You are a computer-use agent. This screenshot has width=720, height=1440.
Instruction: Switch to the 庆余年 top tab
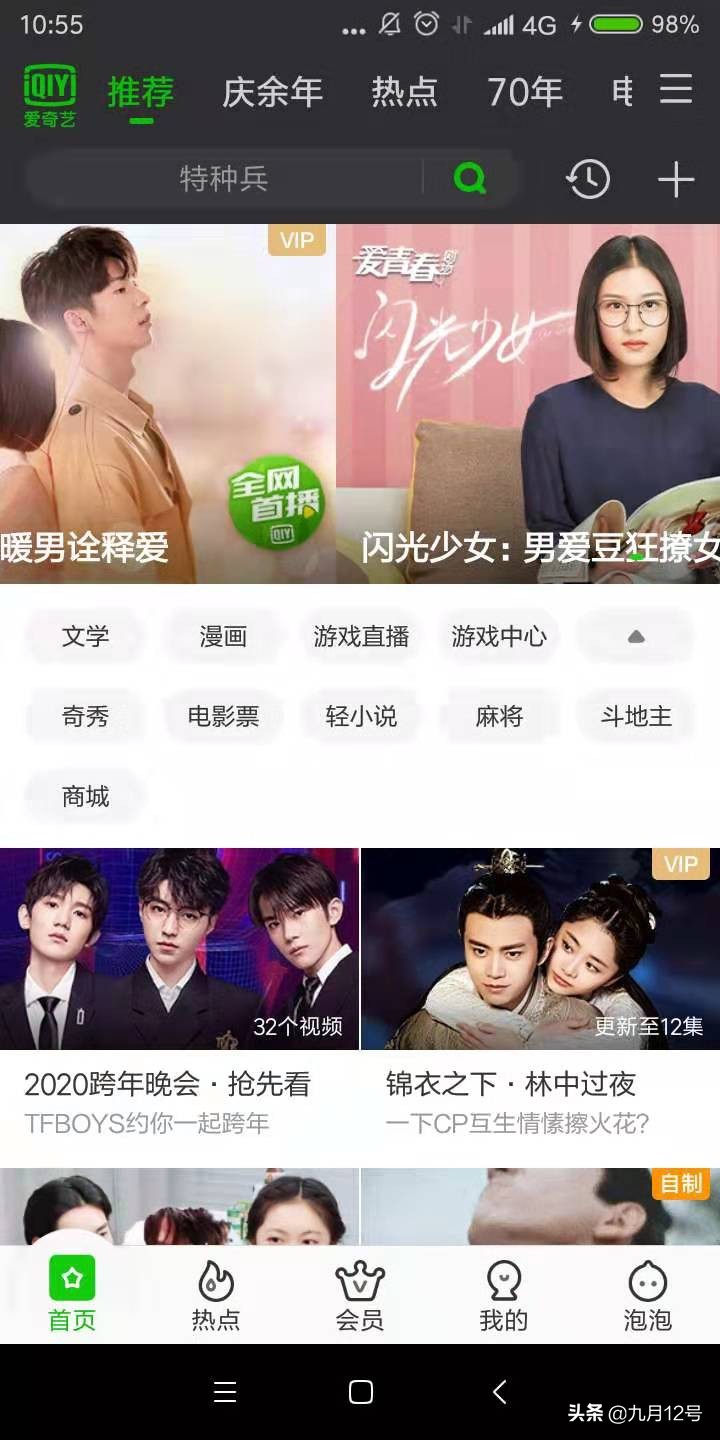pyautogui.click(x=272, y=92)
